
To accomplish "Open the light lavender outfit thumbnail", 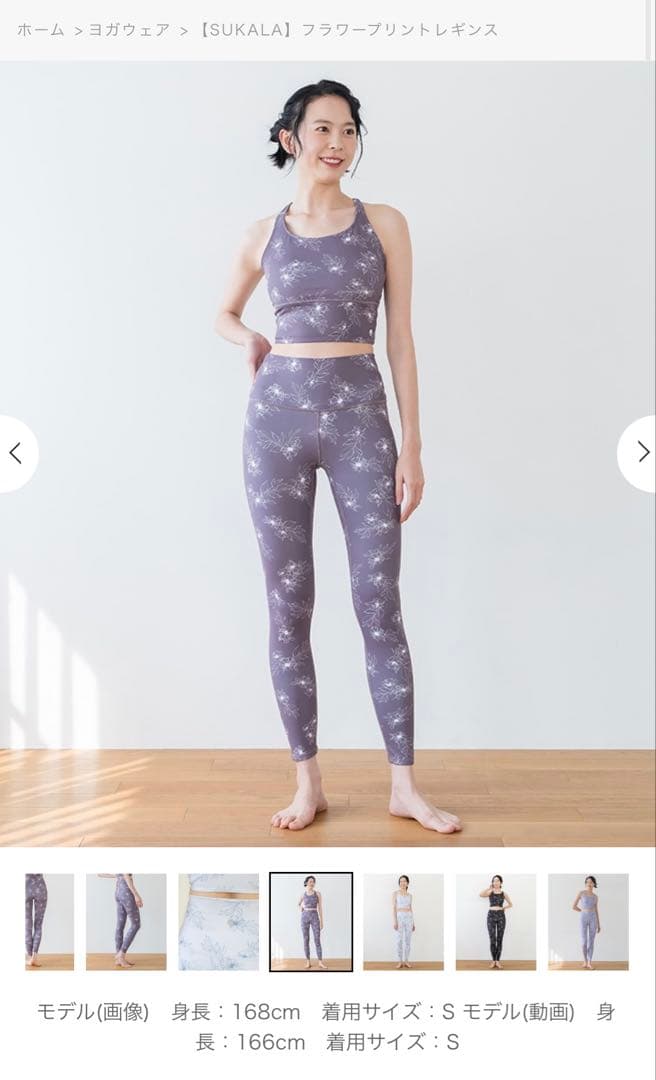I will point(588,921).
